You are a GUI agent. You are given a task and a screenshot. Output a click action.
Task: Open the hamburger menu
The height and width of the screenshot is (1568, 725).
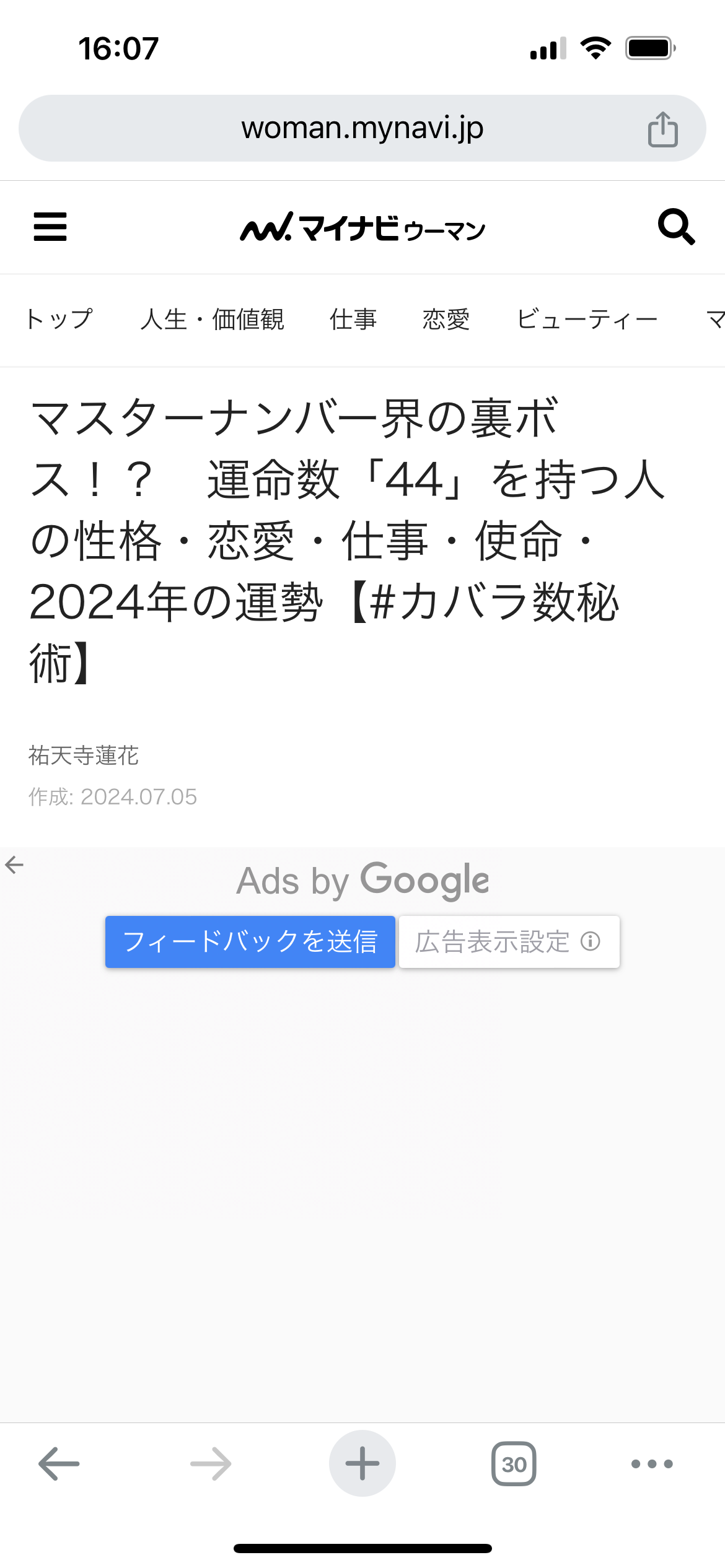(50, 227)
